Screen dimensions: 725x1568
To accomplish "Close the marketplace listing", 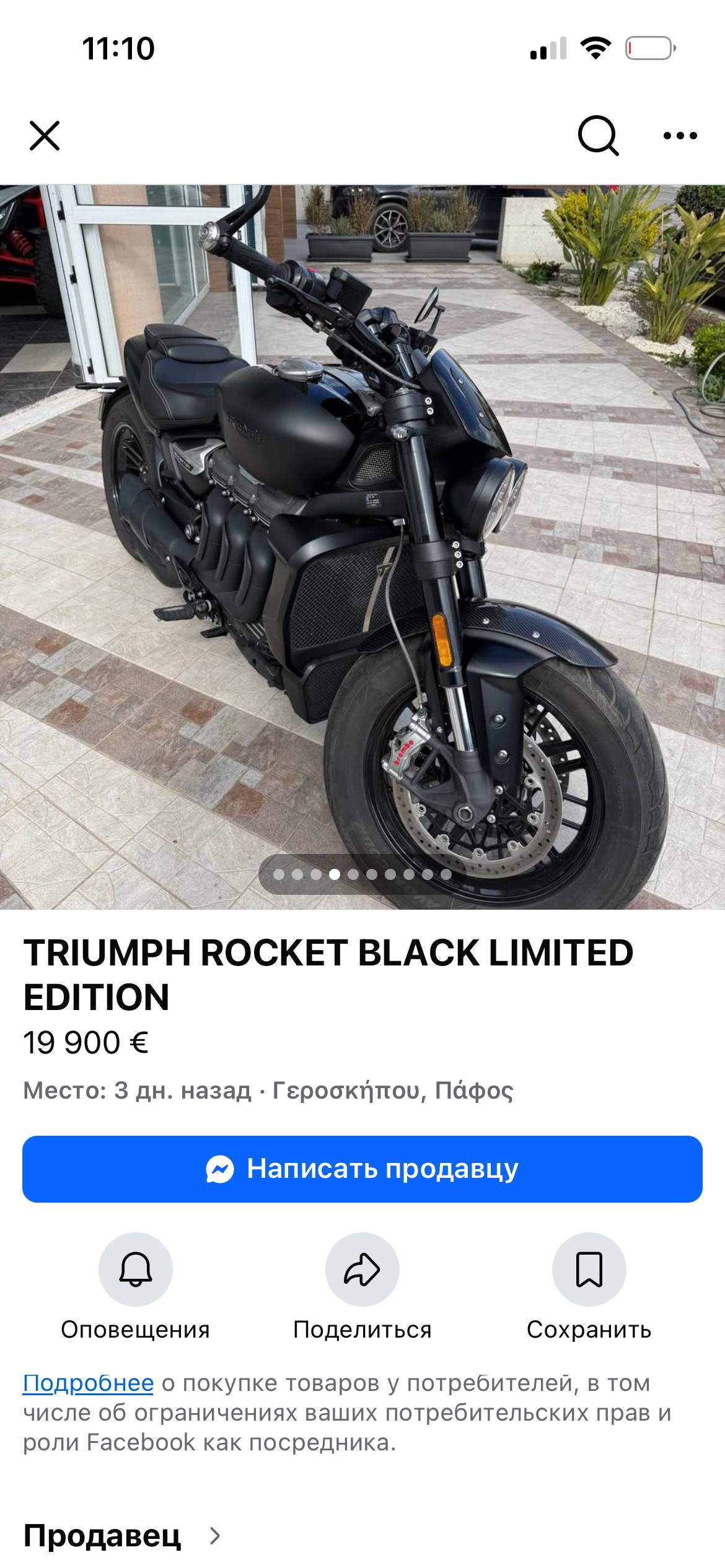I will tap(45, 136).
